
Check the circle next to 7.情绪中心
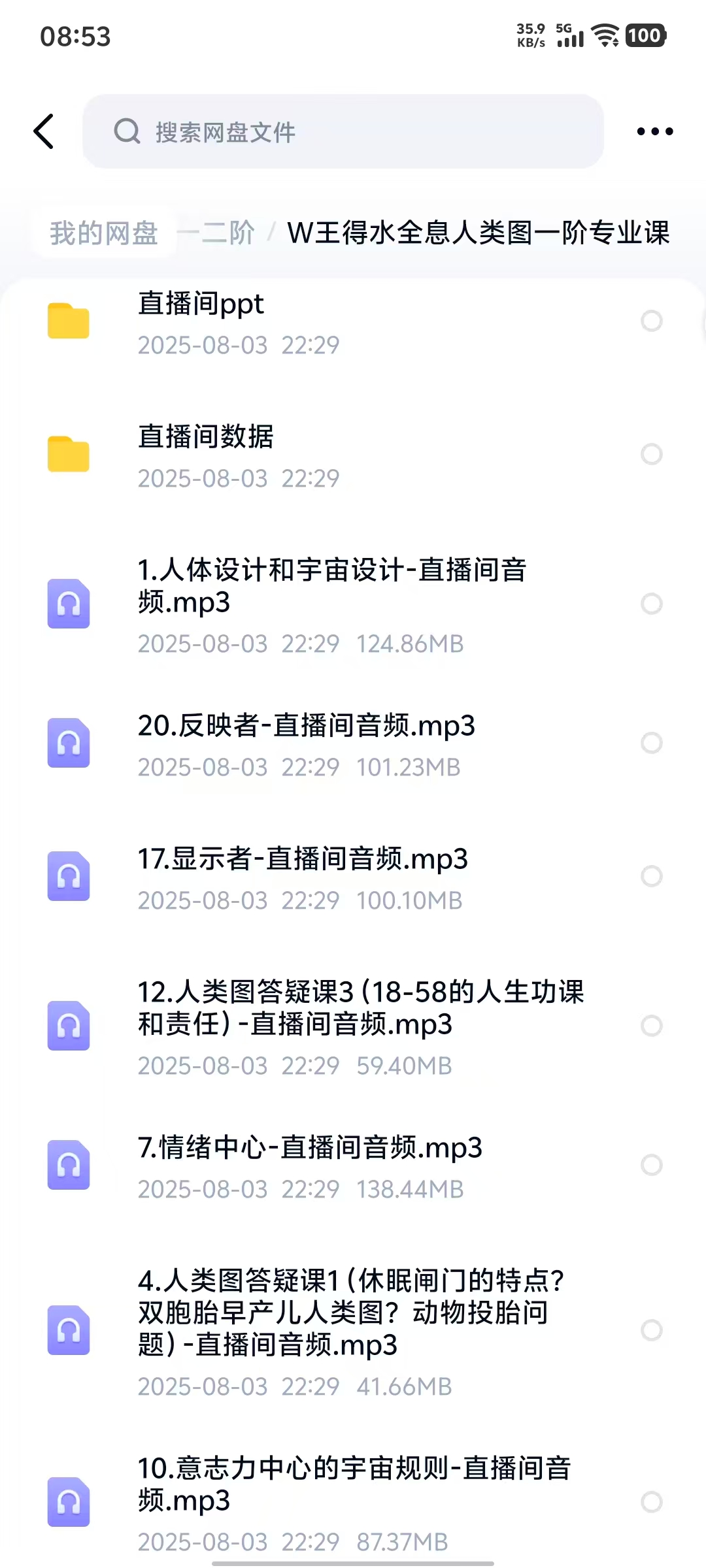click(651, 1165)
